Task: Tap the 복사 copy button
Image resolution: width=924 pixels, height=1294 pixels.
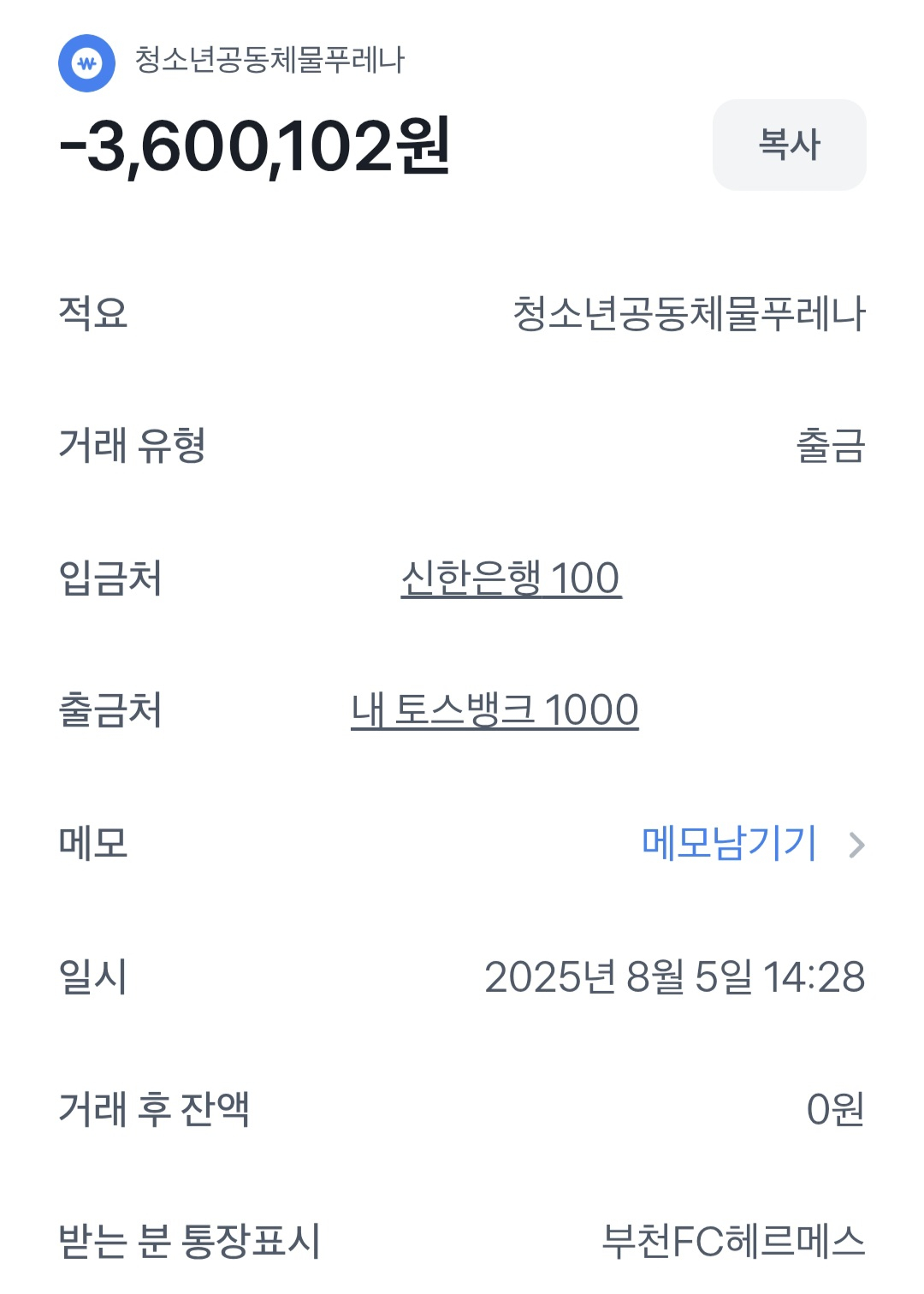Action: pyautogui.click(x=789, y=145)
